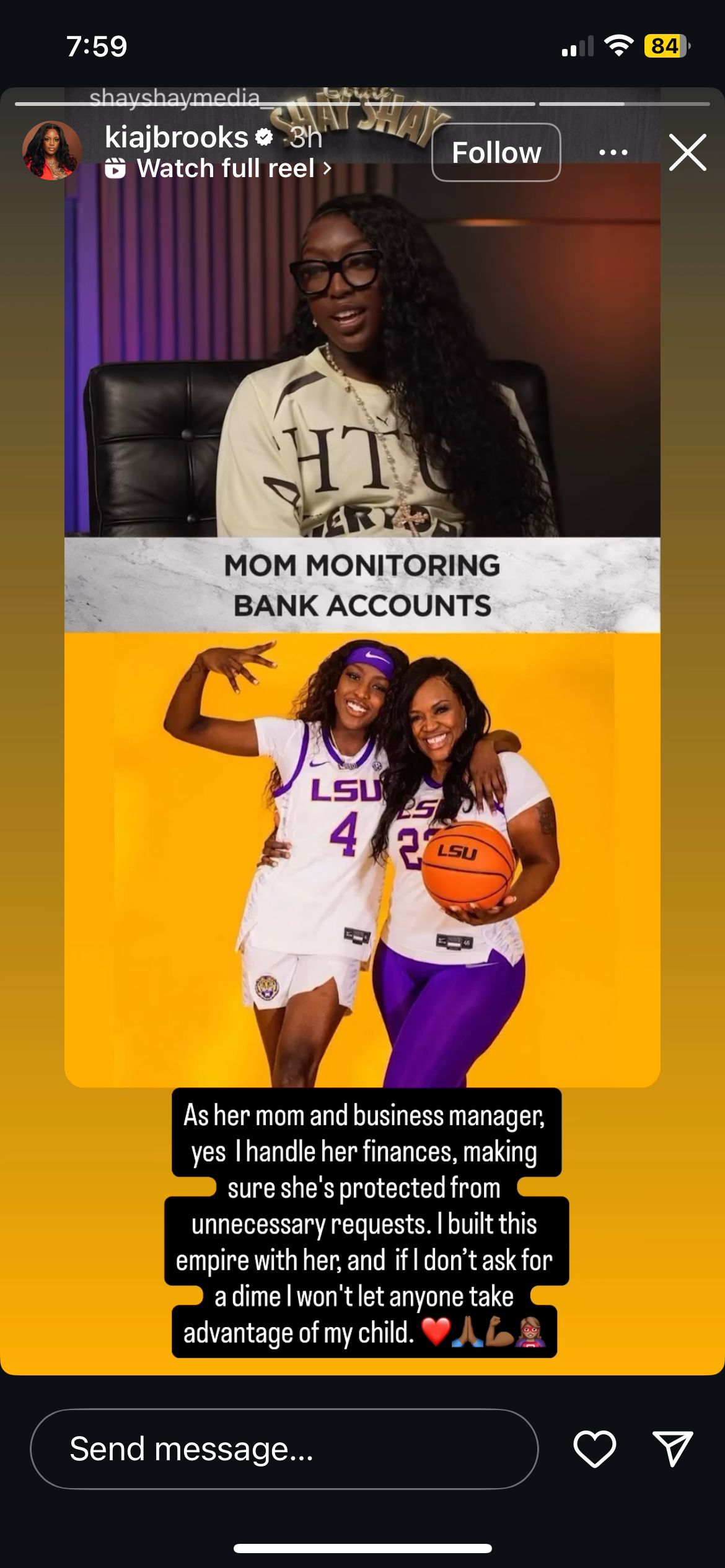The height and width of the screenshot is (1568, 725).
Task: Open the three-dot story options menu
Action: pos(613,152)
